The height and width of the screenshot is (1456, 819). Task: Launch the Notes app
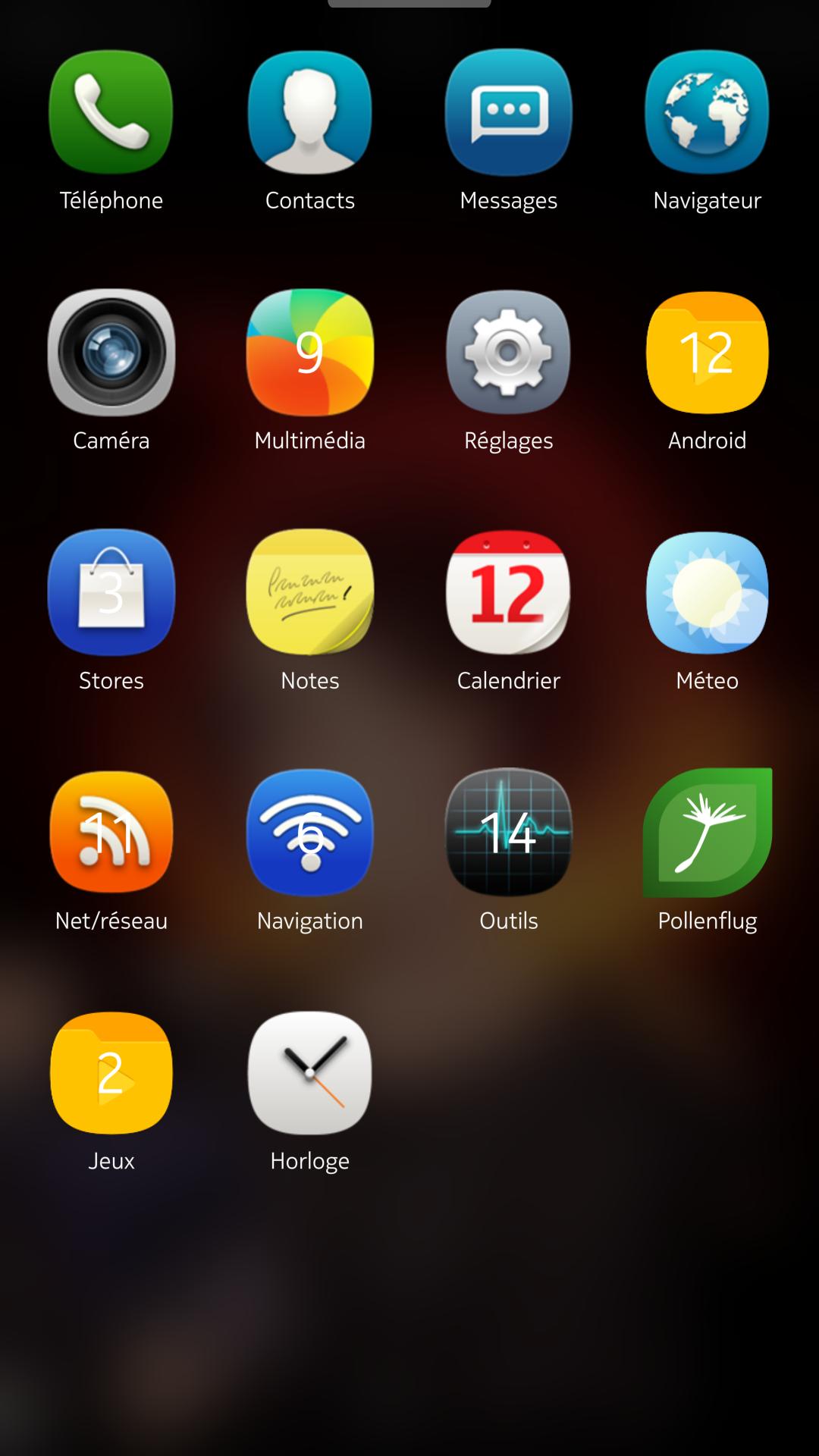309,592
